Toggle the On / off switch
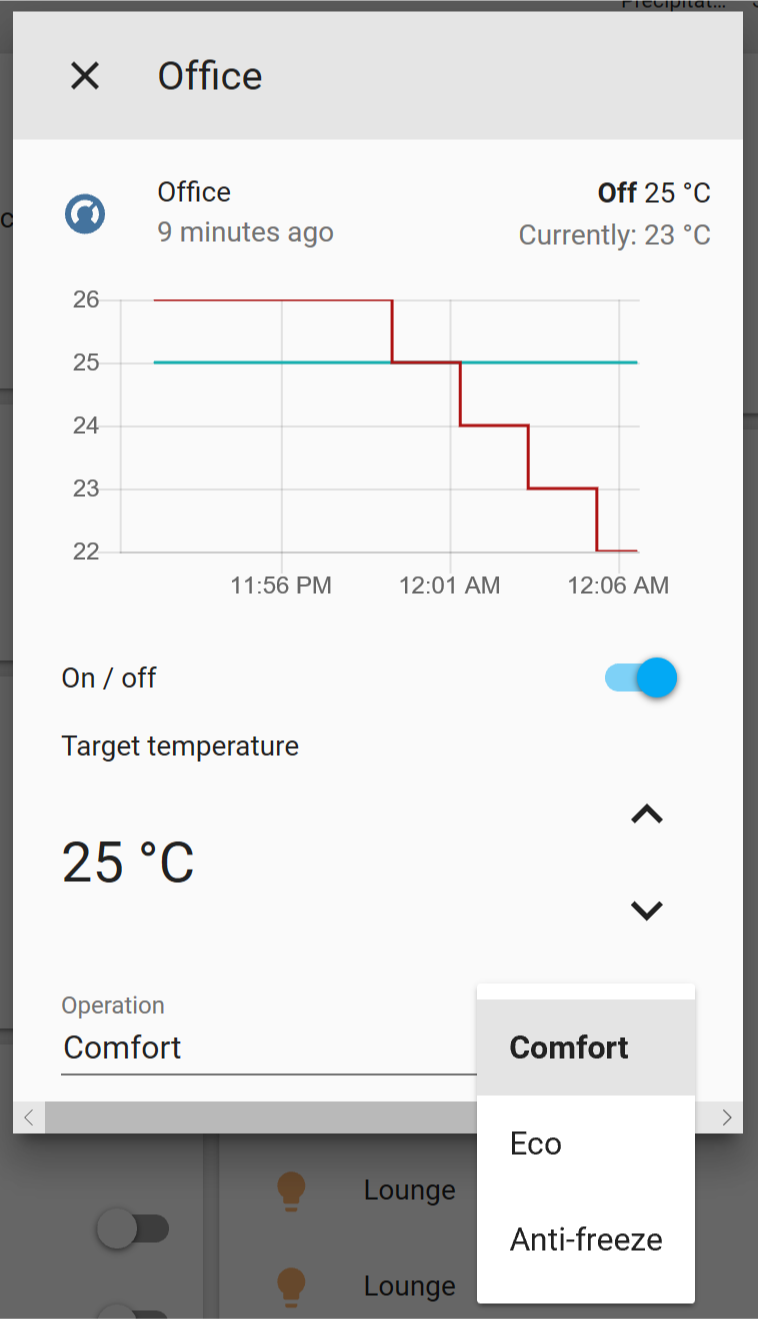The image size is (758, 1319). 641,678
